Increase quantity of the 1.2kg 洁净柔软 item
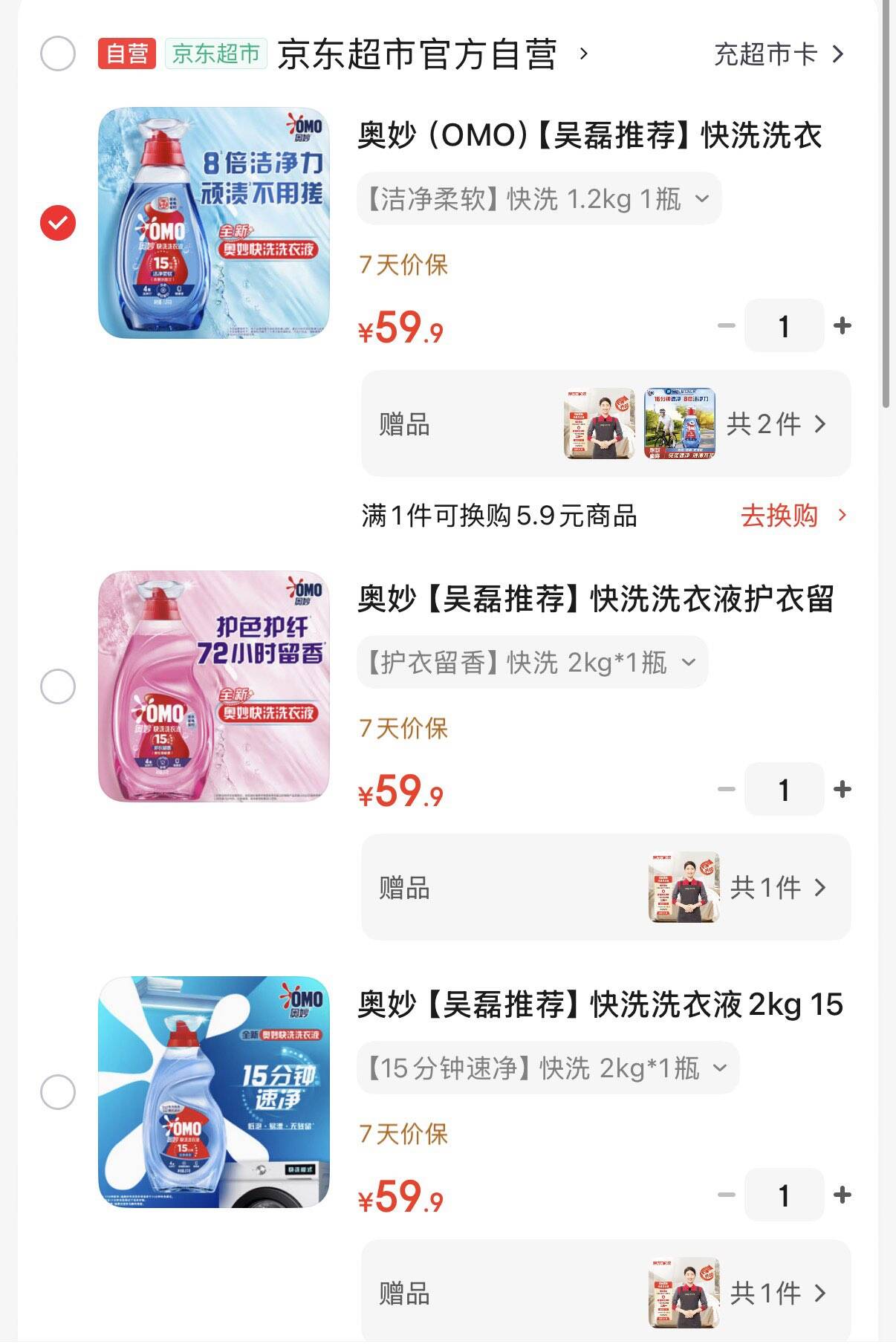 842,325
